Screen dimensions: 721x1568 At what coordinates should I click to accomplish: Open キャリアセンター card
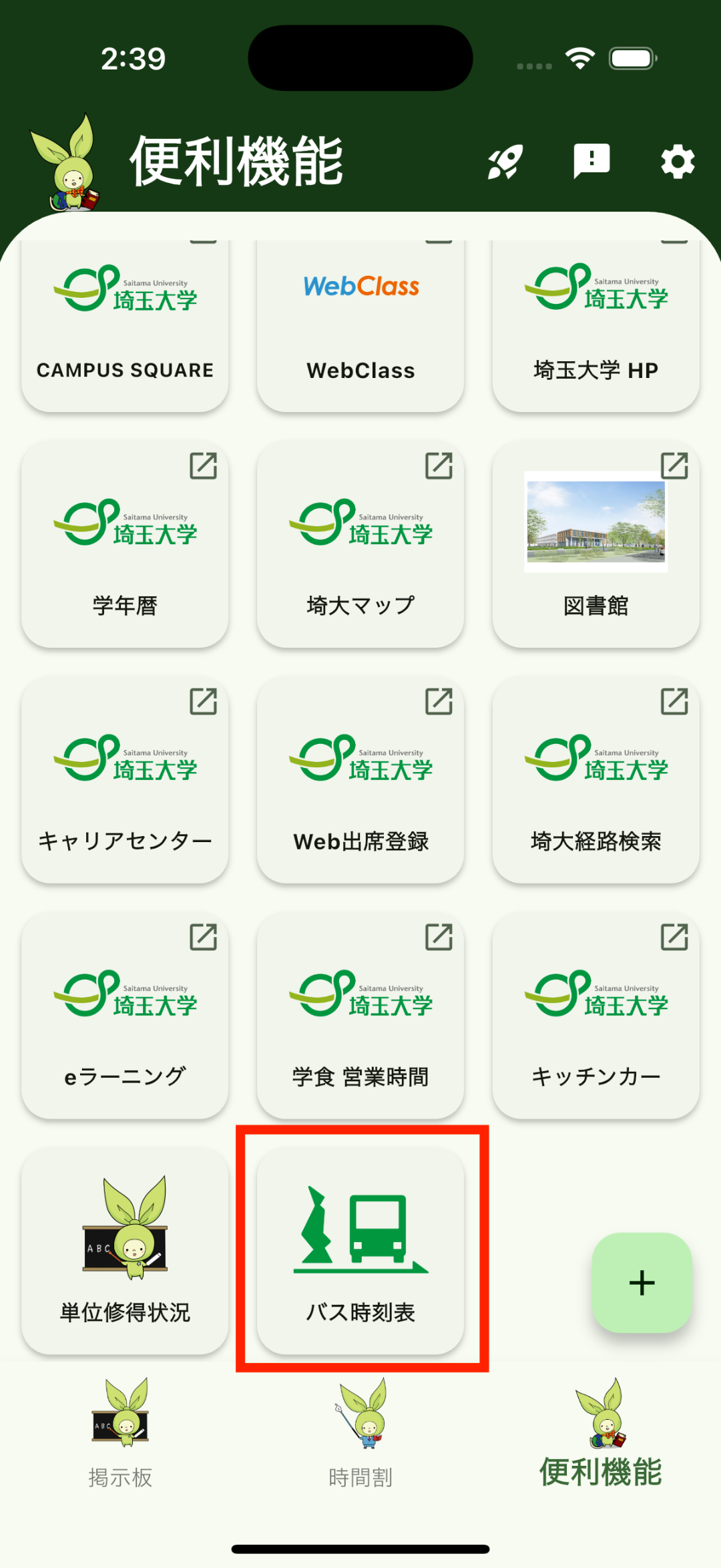125,780
